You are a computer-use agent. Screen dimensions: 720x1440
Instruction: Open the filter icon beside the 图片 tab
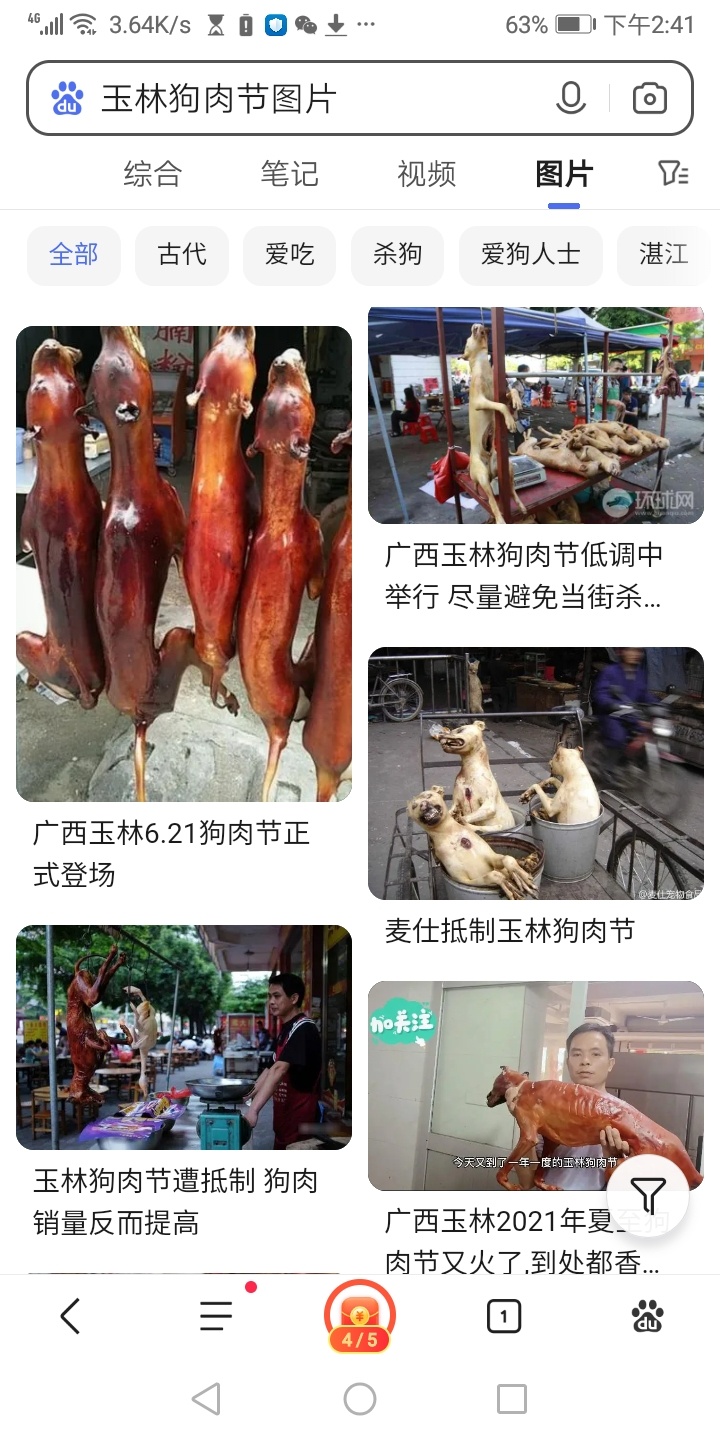(x=674, y=174)
